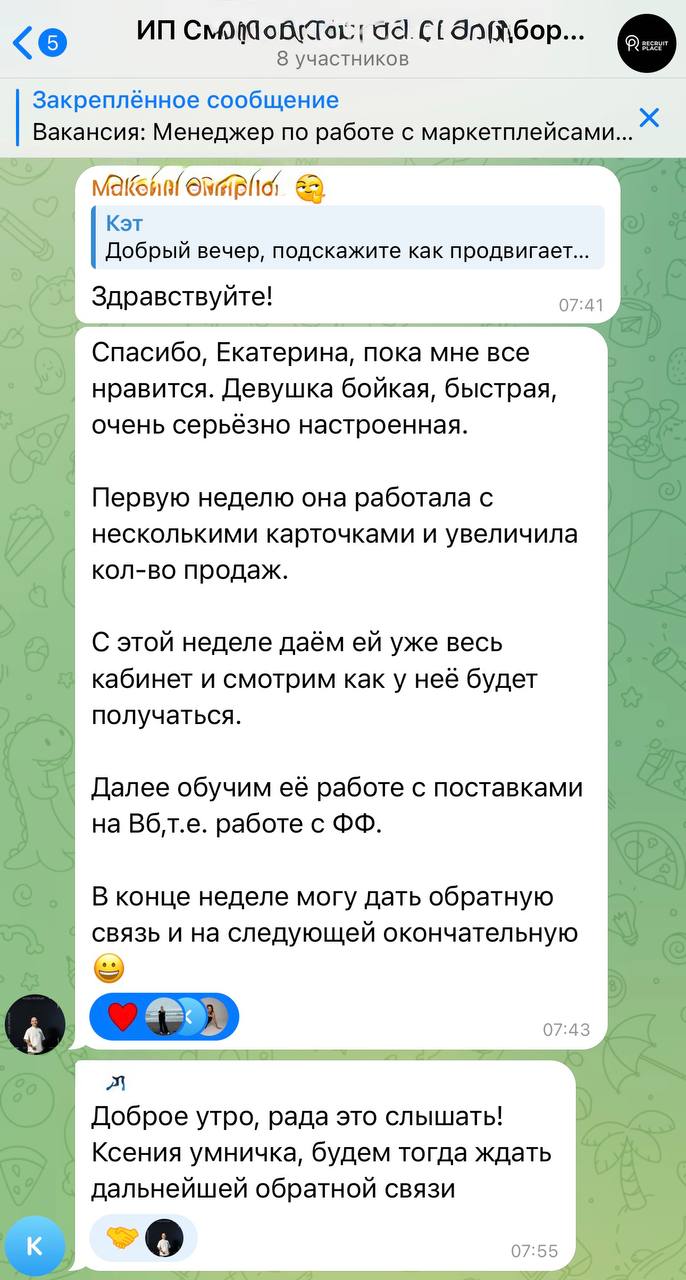The width and height of the screenshot is (686, 1280).
Task: Go back to the chat list
Action: [x=40, y=43]
